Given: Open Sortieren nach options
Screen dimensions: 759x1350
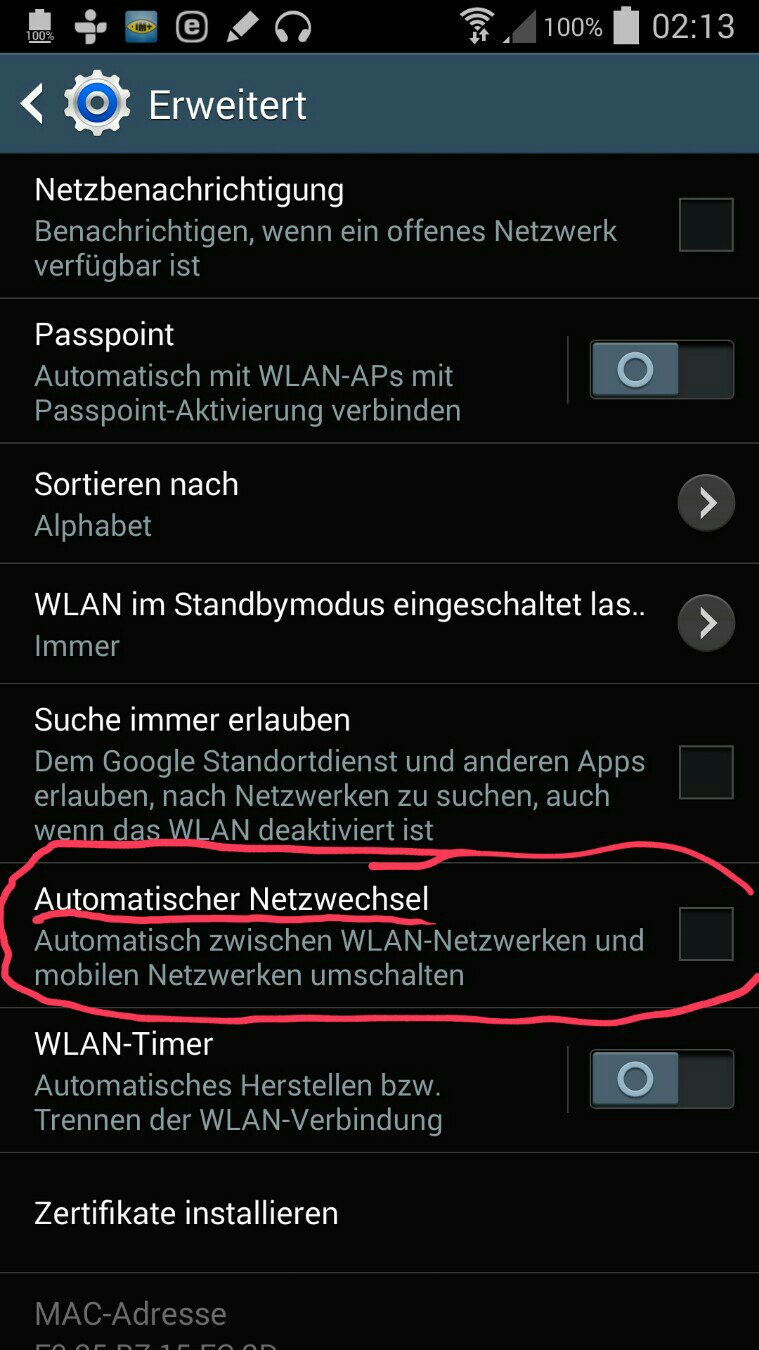Looking at the screenshot, I should [x=379, y=503].
